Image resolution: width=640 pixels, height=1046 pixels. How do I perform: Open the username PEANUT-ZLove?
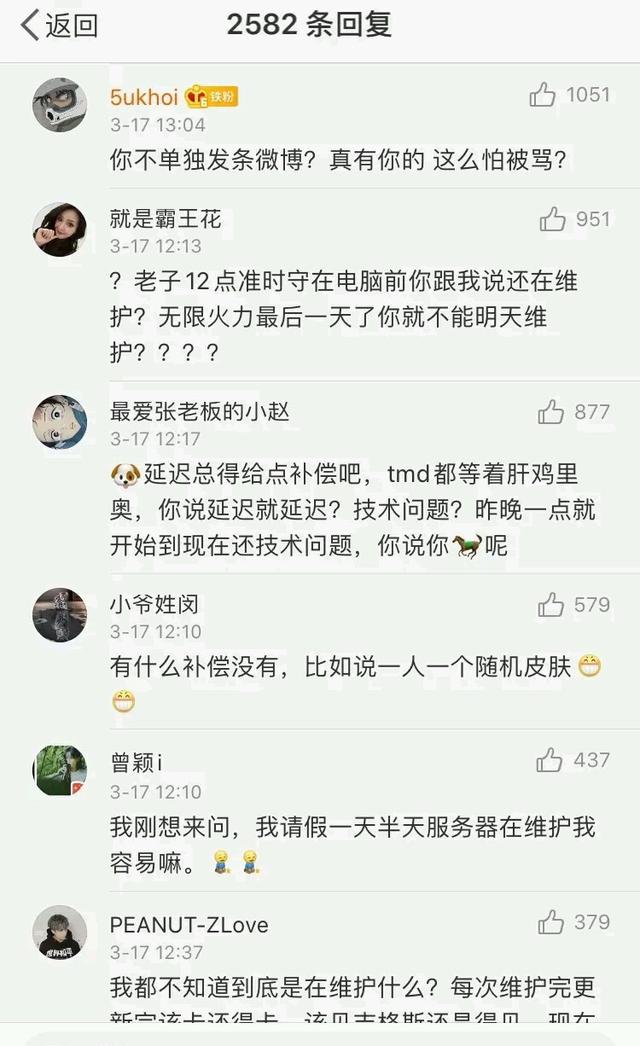click(x=189, y=925)
